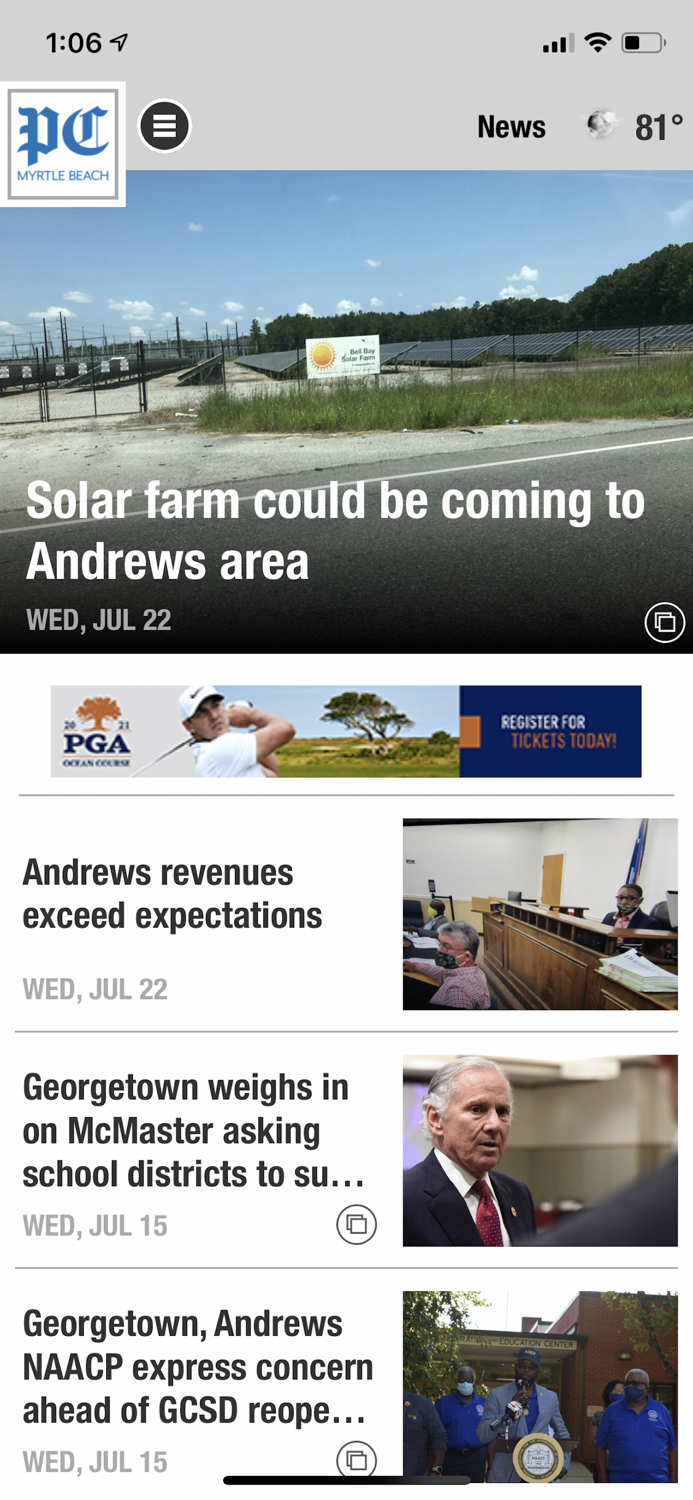The width and height of the screenshot is (693, 1500).
Task: Go to the PC Myrtle Beach home logo
Action: point(63,144)
